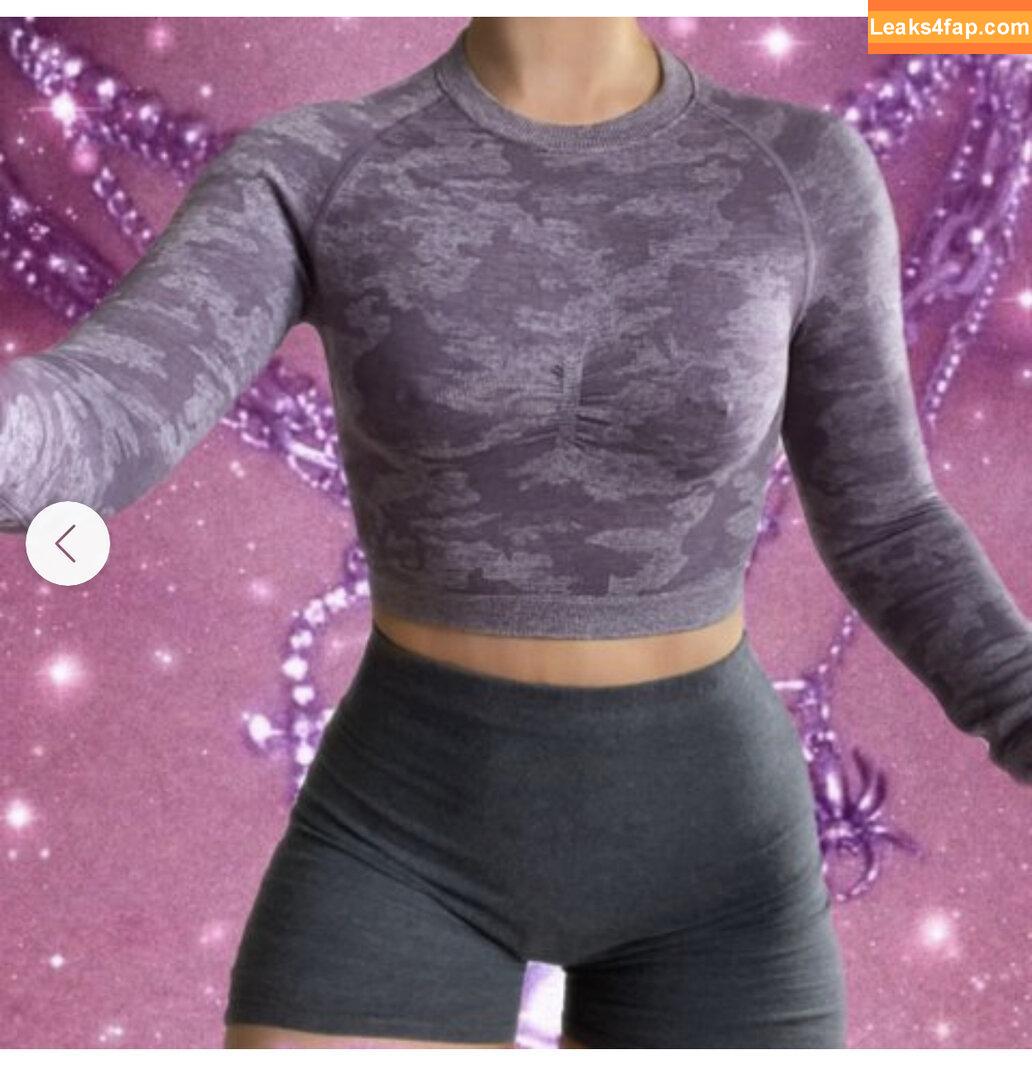Go to the previous photo with the left arrow
Image resolution: width=1032 pixels, height=1080 pixels.
67,543
